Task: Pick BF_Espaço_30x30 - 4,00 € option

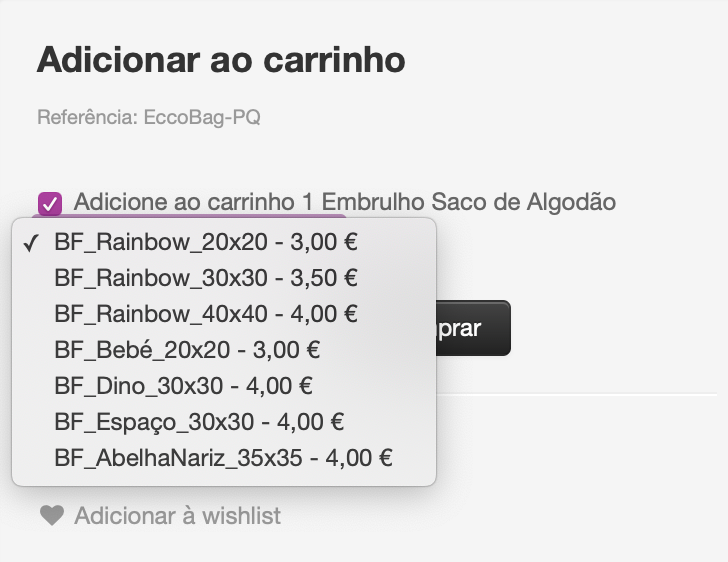Action: (x=199, y=422)
